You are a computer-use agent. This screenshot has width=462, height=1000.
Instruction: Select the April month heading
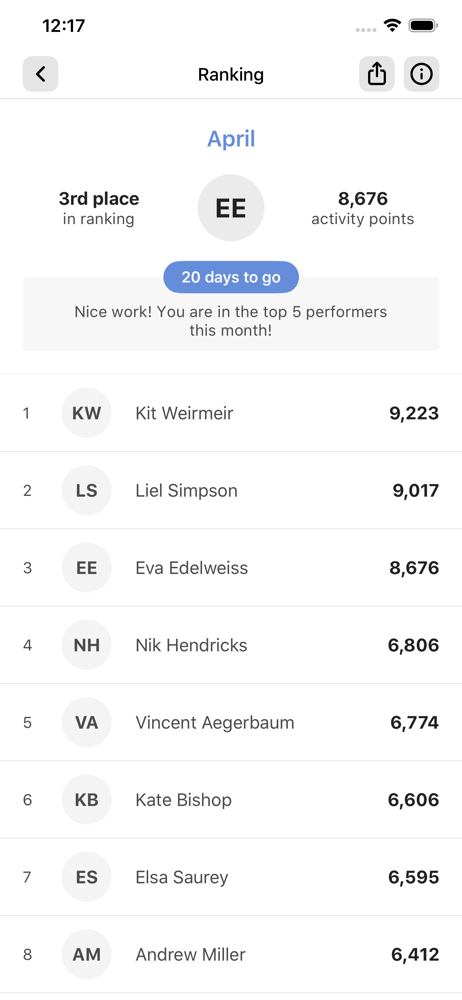[231, 138]
